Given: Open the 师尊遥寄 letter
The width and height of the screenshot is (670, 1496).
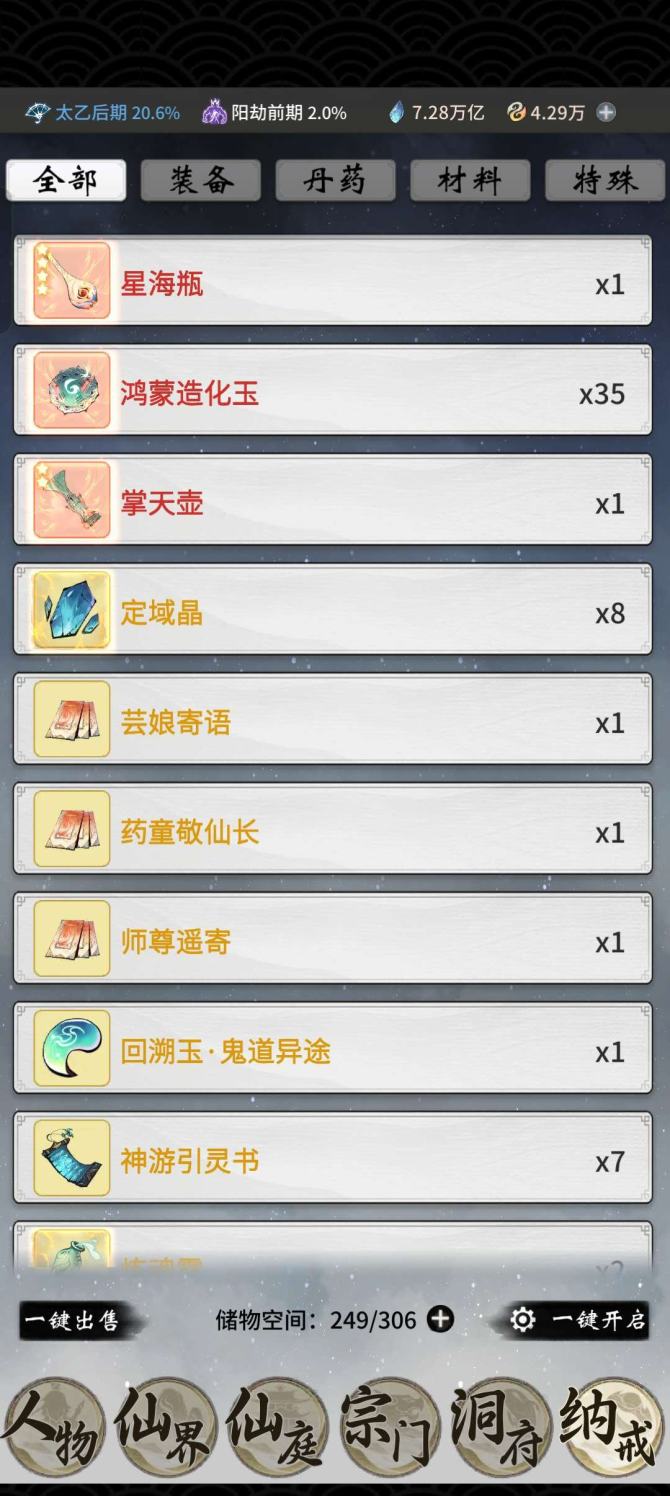Looking at the screenshot, I should pyautogui.click(x=332, y=942).
